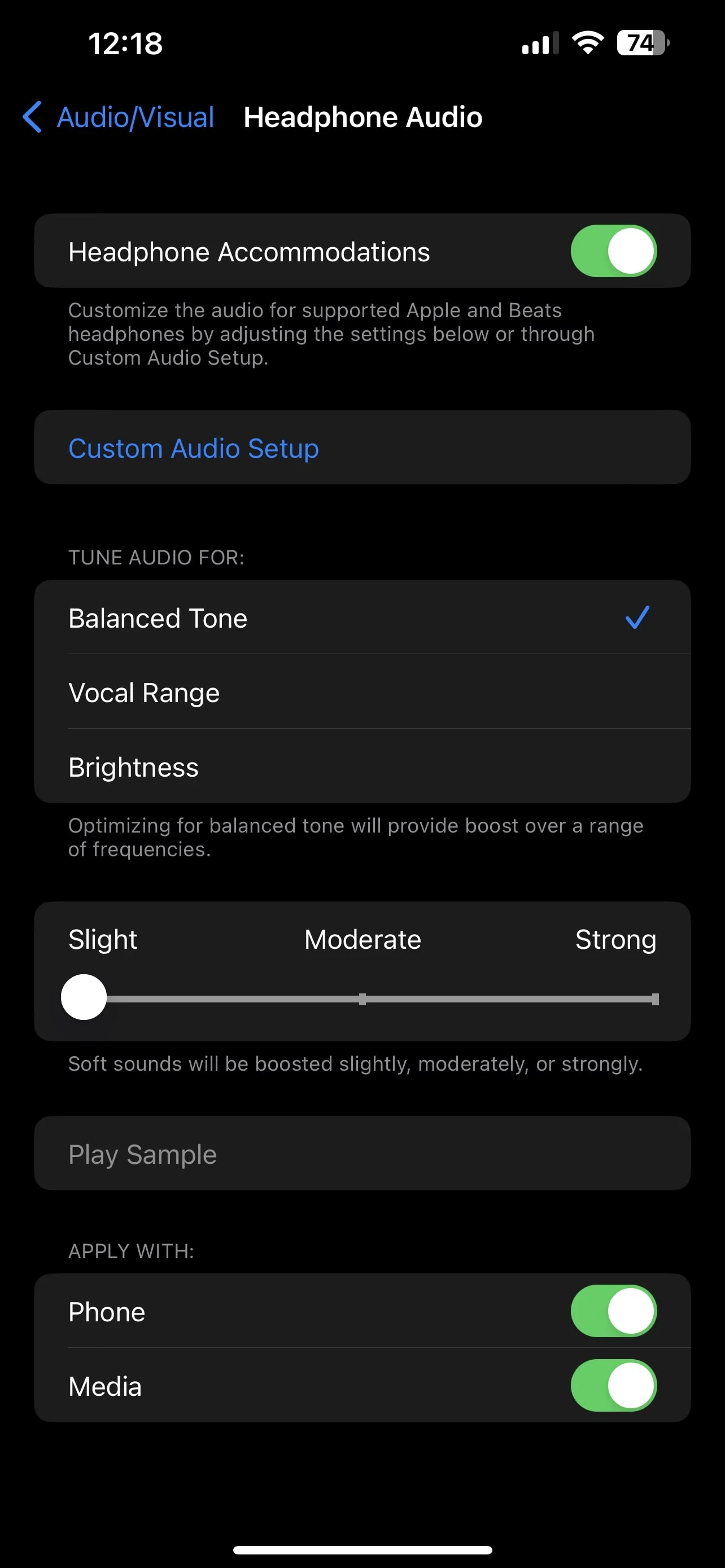Open Custom Audio Setup
Image resolution: width=725 pixels, height=1568 pixels.
point(194,448)
